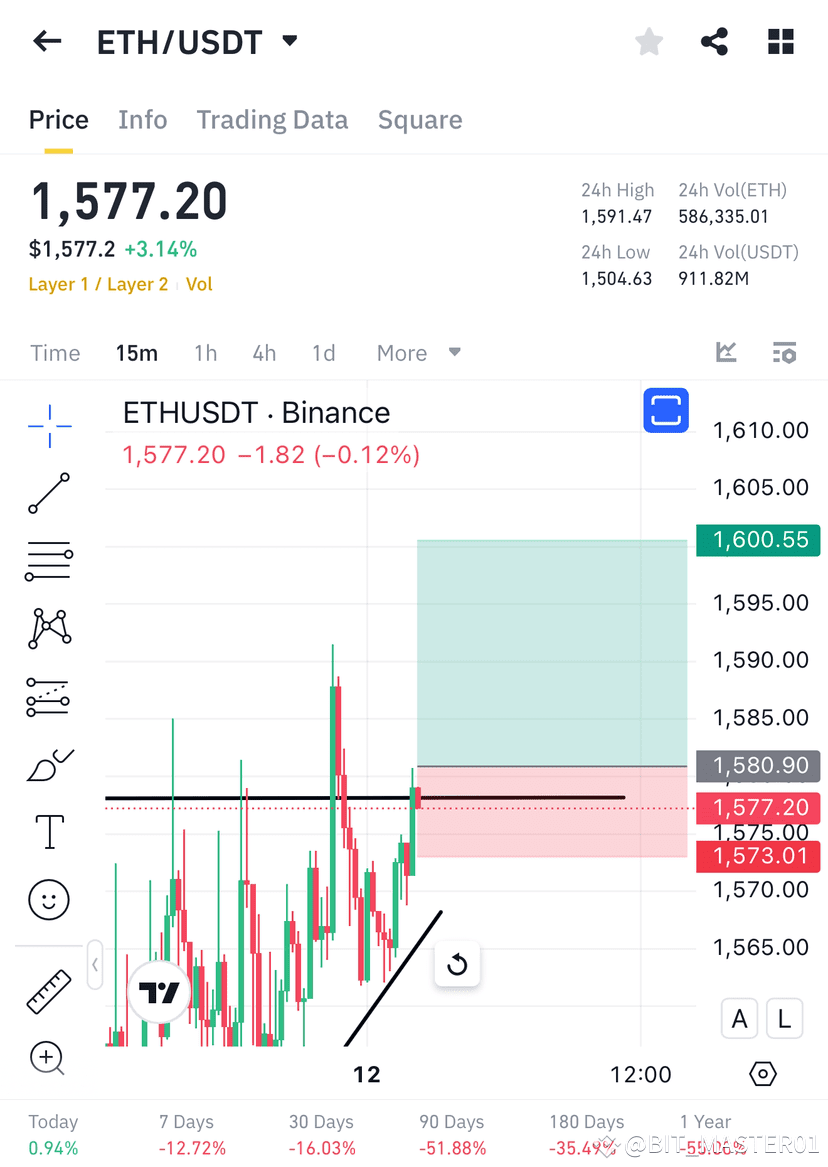
Task: Open the Square tab
Action: click(x=420, y=119)
